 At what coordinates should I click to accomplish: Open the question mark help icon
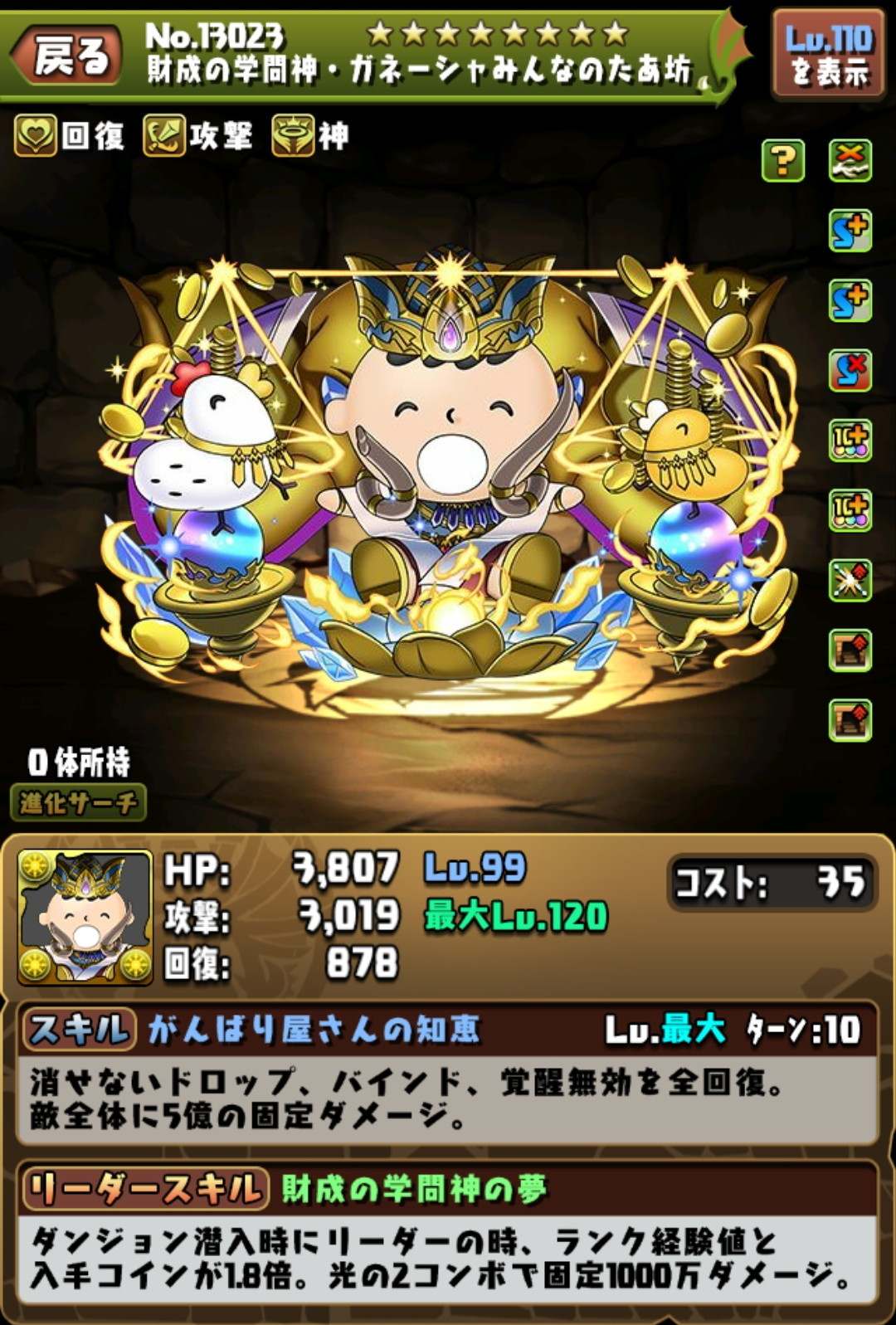tap(782, 161)
